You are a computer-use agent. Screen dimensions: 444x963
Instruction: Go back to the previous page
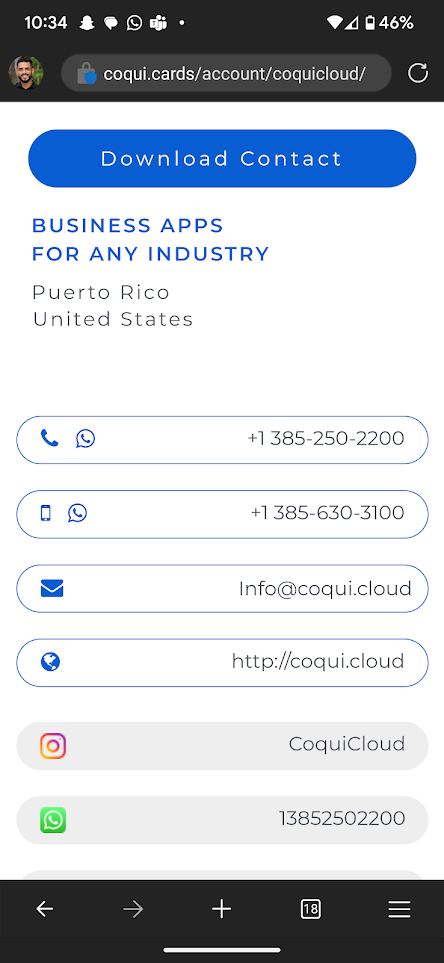44,909
